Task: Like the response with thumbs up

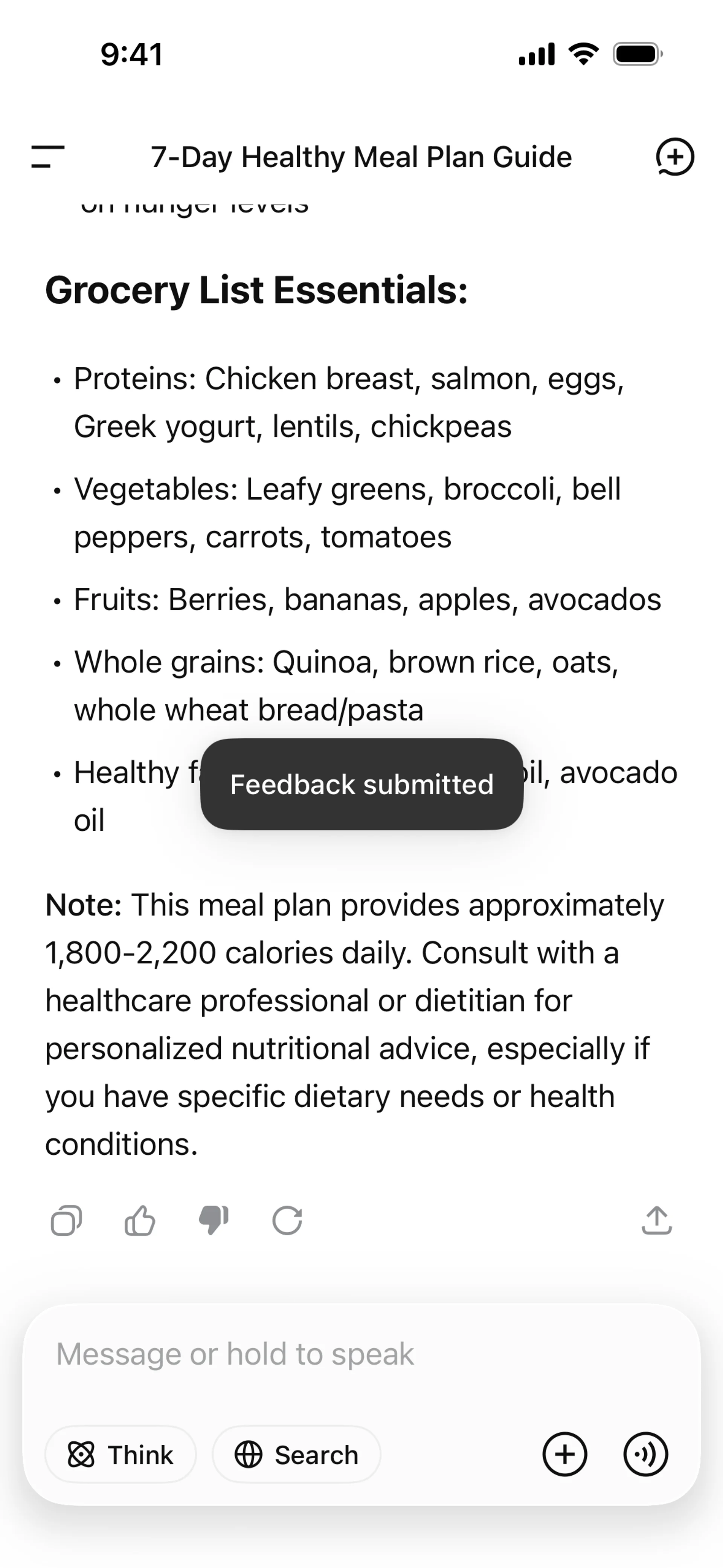Action: (139, 1220)
